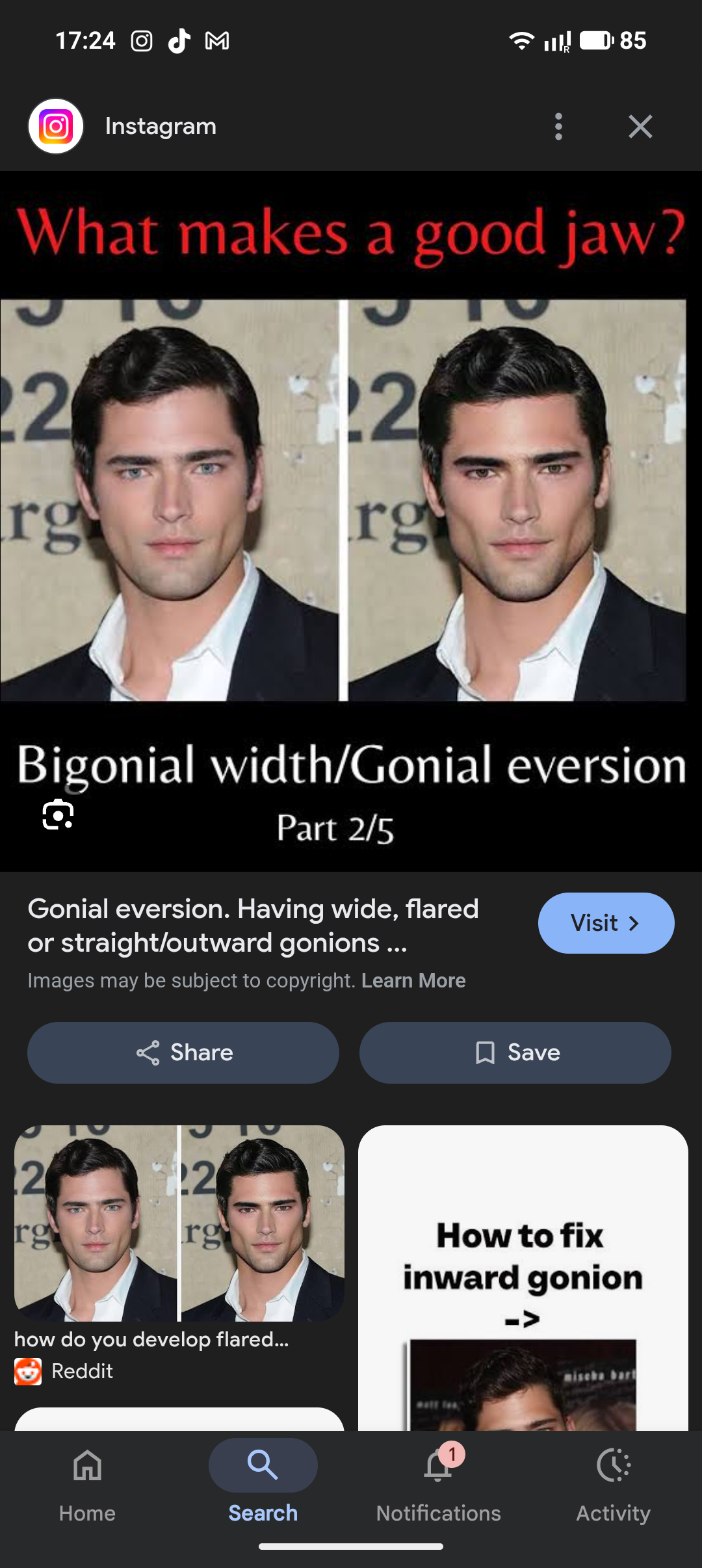Tap the Instagram source header

click(160, 127)
